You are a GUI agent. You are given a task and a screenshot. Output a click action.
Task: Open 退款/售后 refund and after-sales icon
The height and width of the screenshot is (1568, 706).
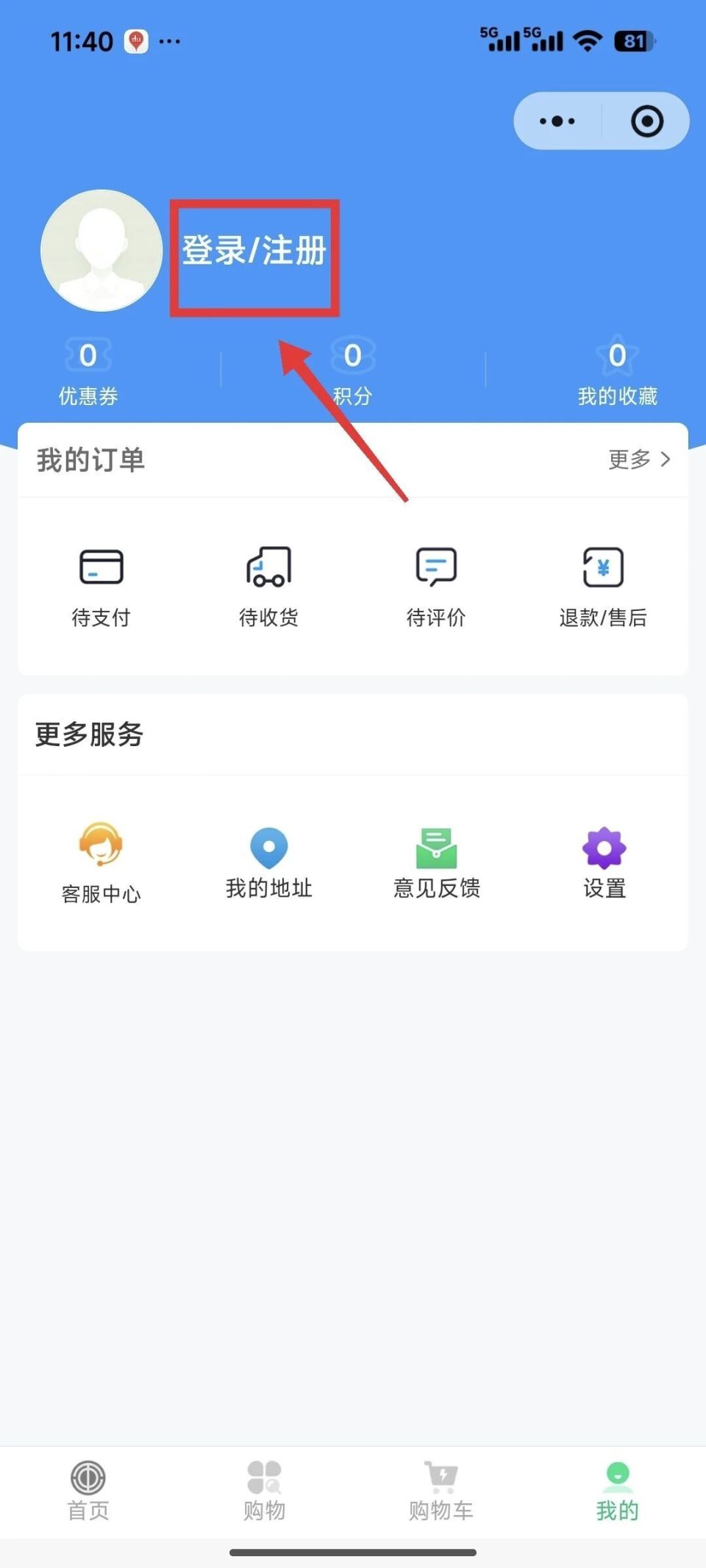(x=602, y=584)
